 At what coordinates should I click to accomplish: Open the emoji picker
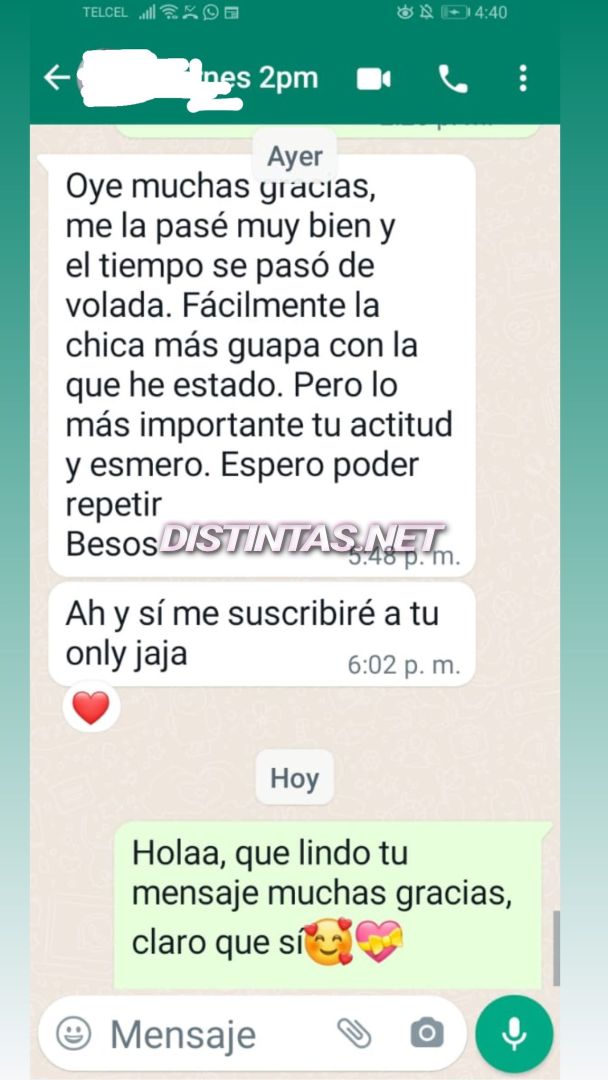73,1033
